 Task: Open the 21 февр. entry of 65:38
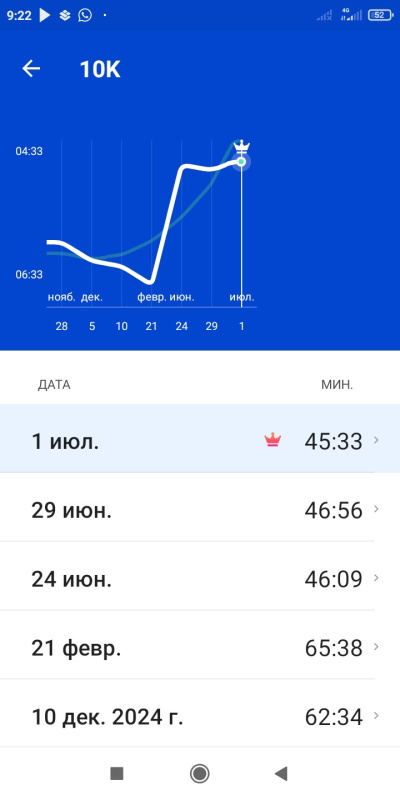click(200, 645)
